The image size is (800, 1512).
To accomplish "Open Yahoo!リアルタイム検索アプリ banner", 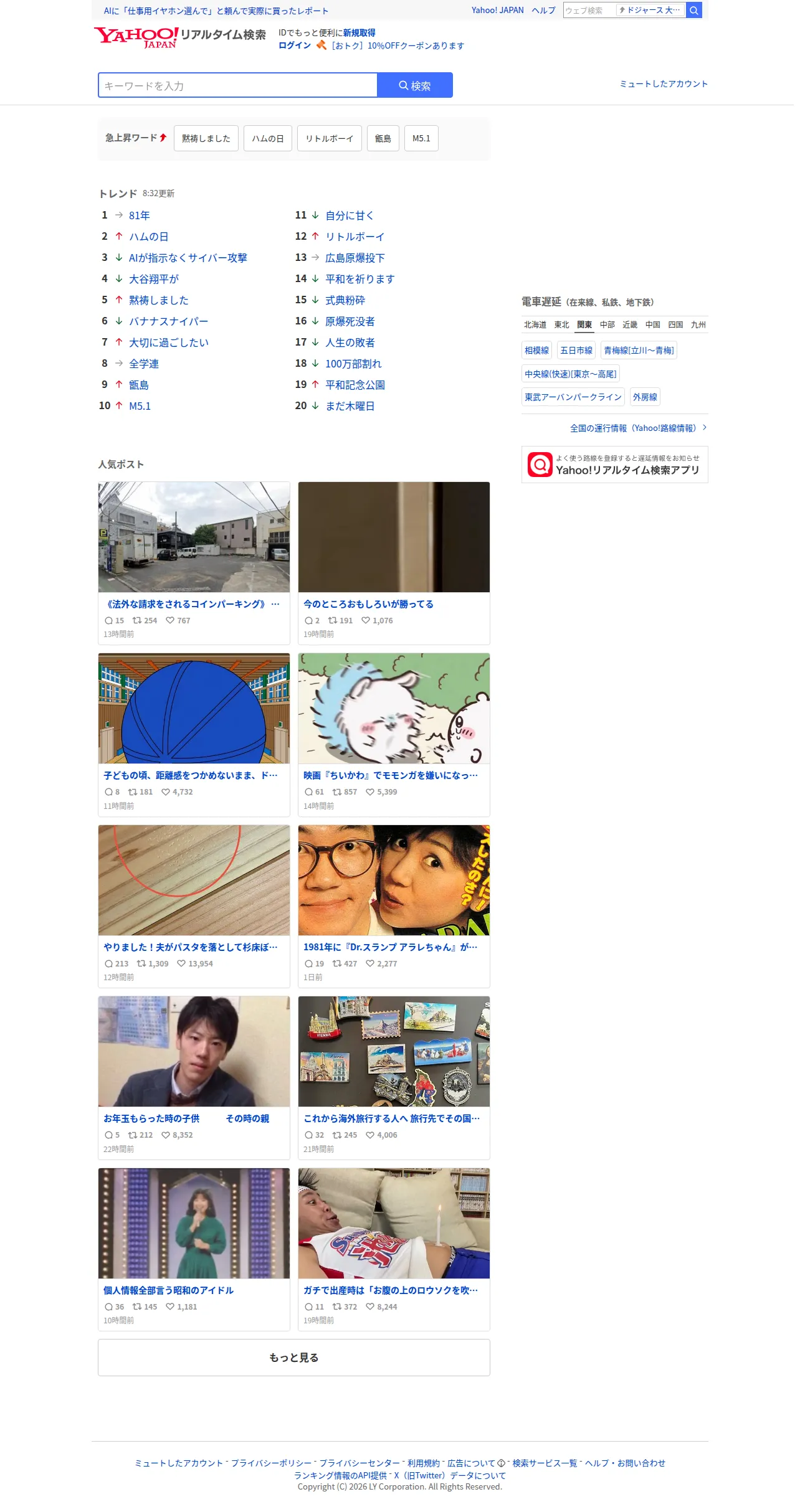I will pyautogui.click(x=615, y=465).
